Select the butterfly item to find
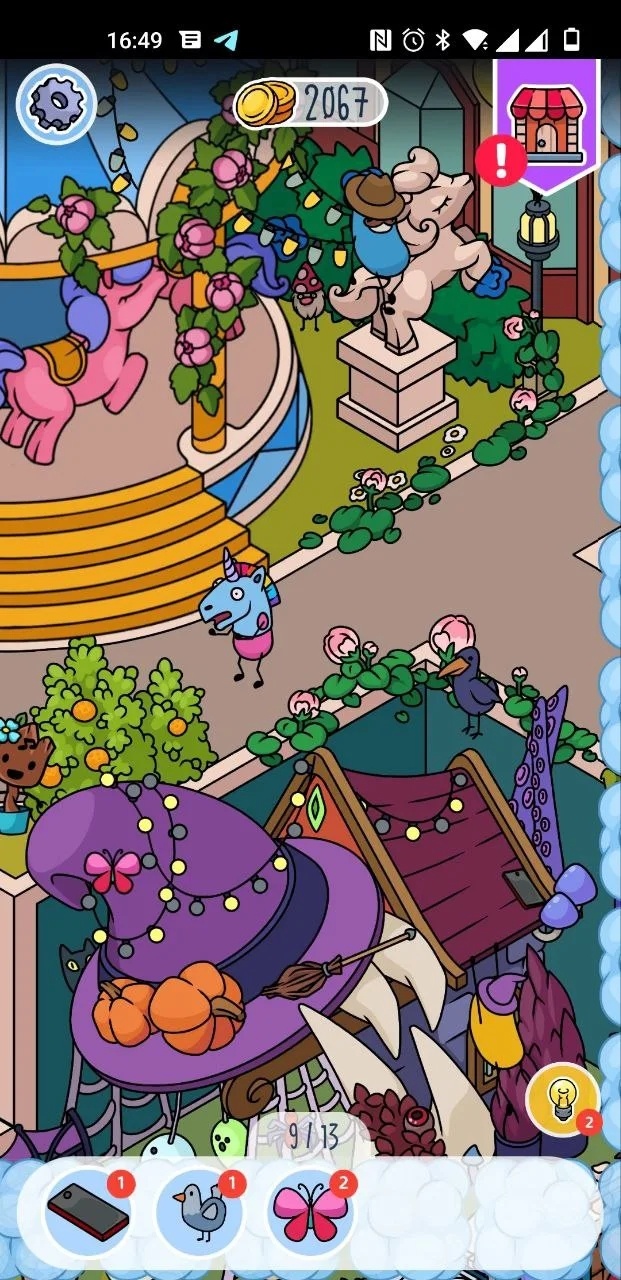The image size is (621, 1280). 309,1212
